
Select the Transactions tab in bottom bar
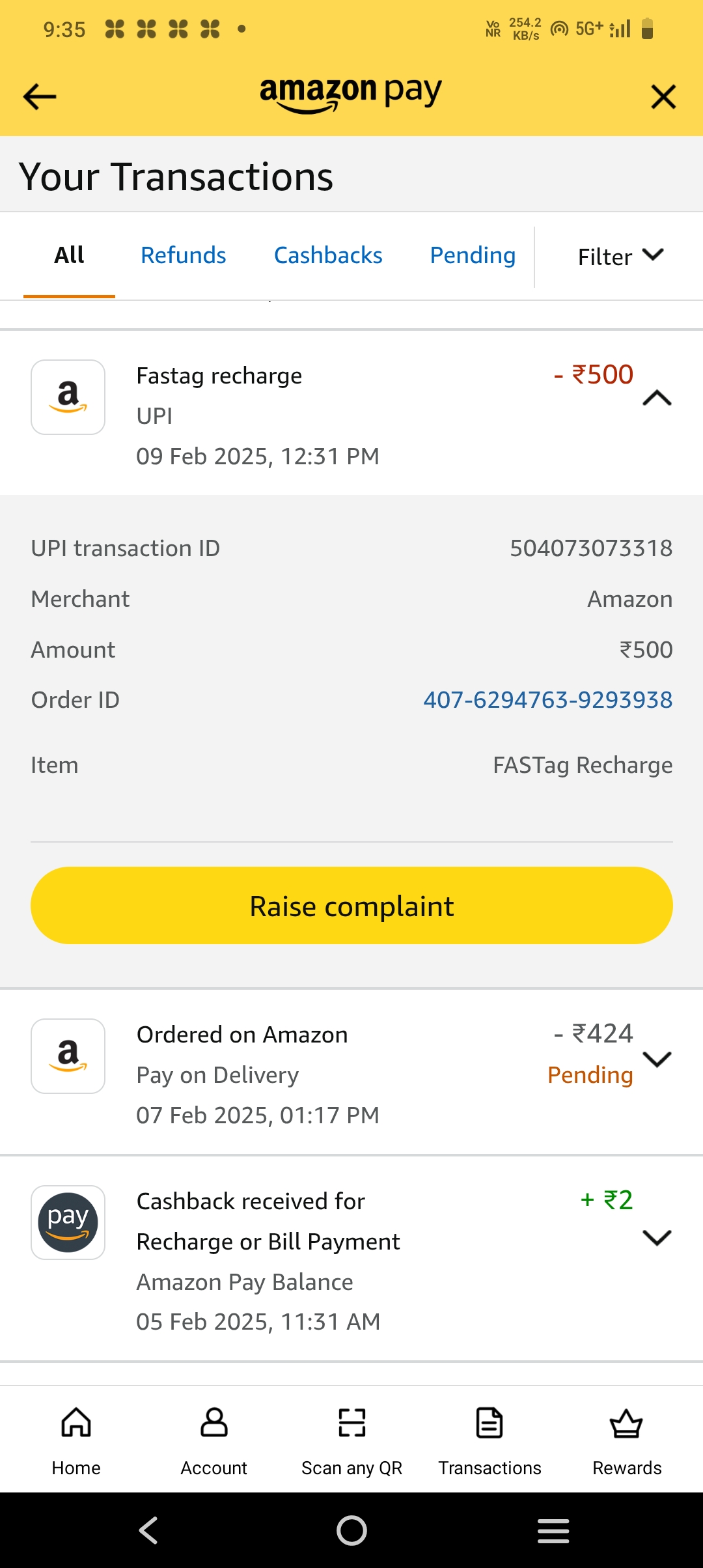tap(489, 1440)
